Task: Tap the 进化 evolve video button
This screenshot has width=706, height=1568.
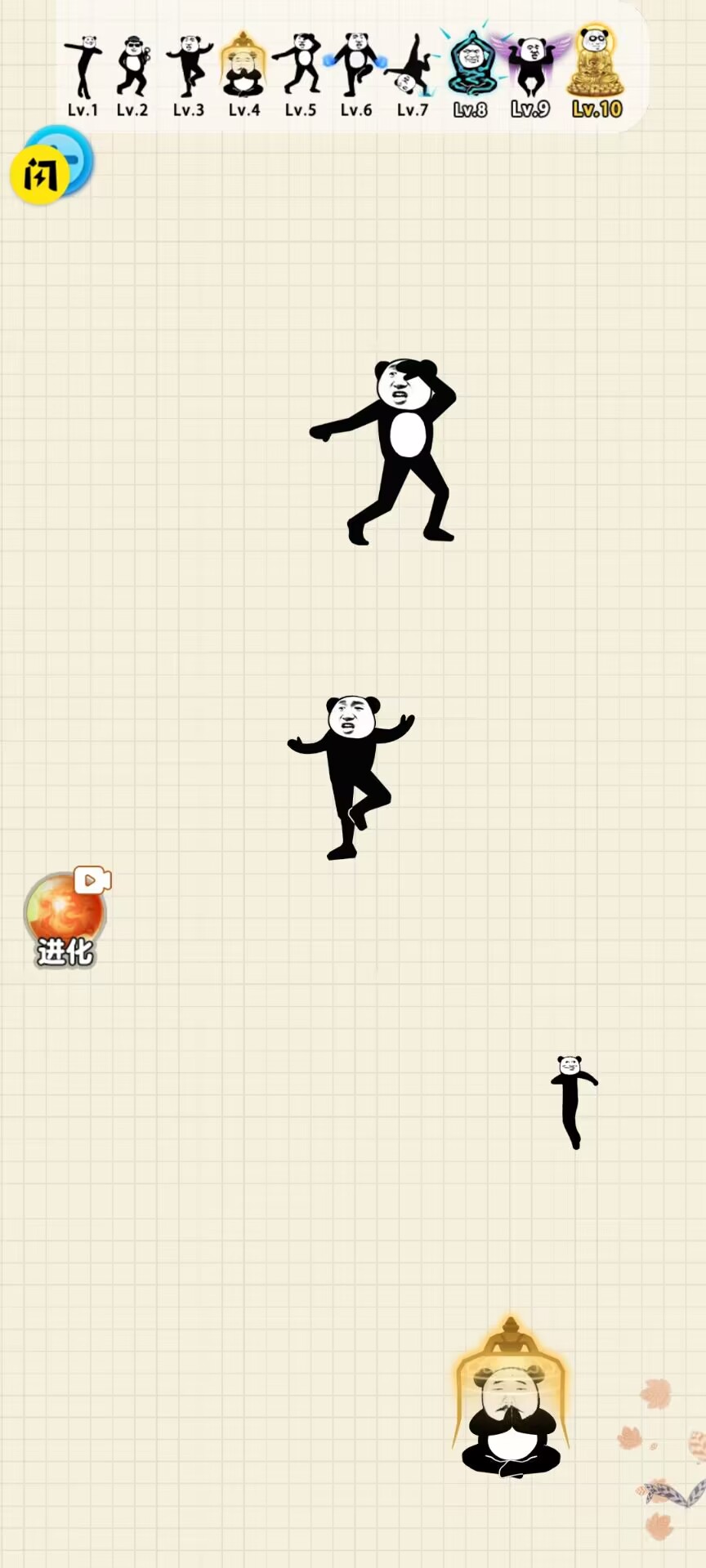Action: [65, 920]
